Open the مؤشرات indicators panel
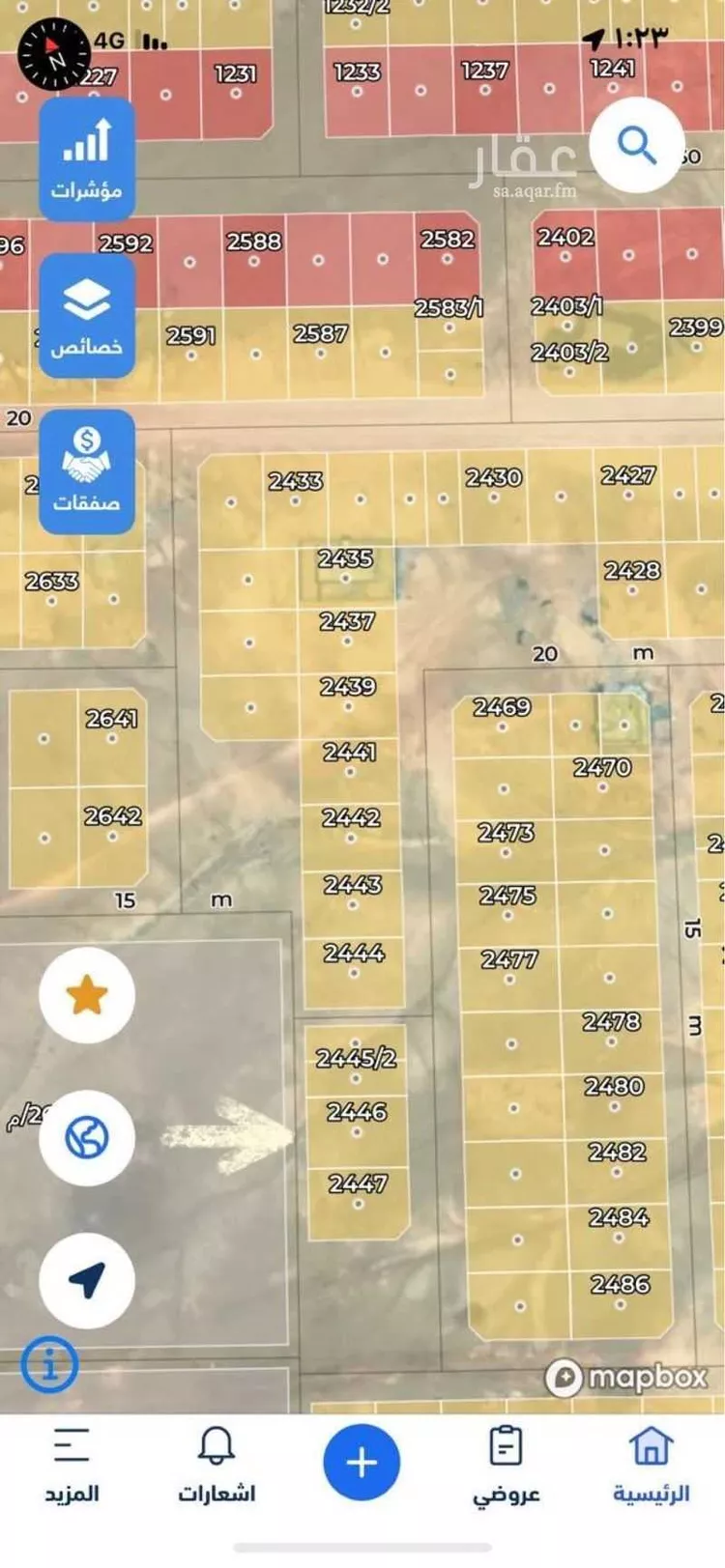This screenshot has width=725, height=1568. coord(87,159)
